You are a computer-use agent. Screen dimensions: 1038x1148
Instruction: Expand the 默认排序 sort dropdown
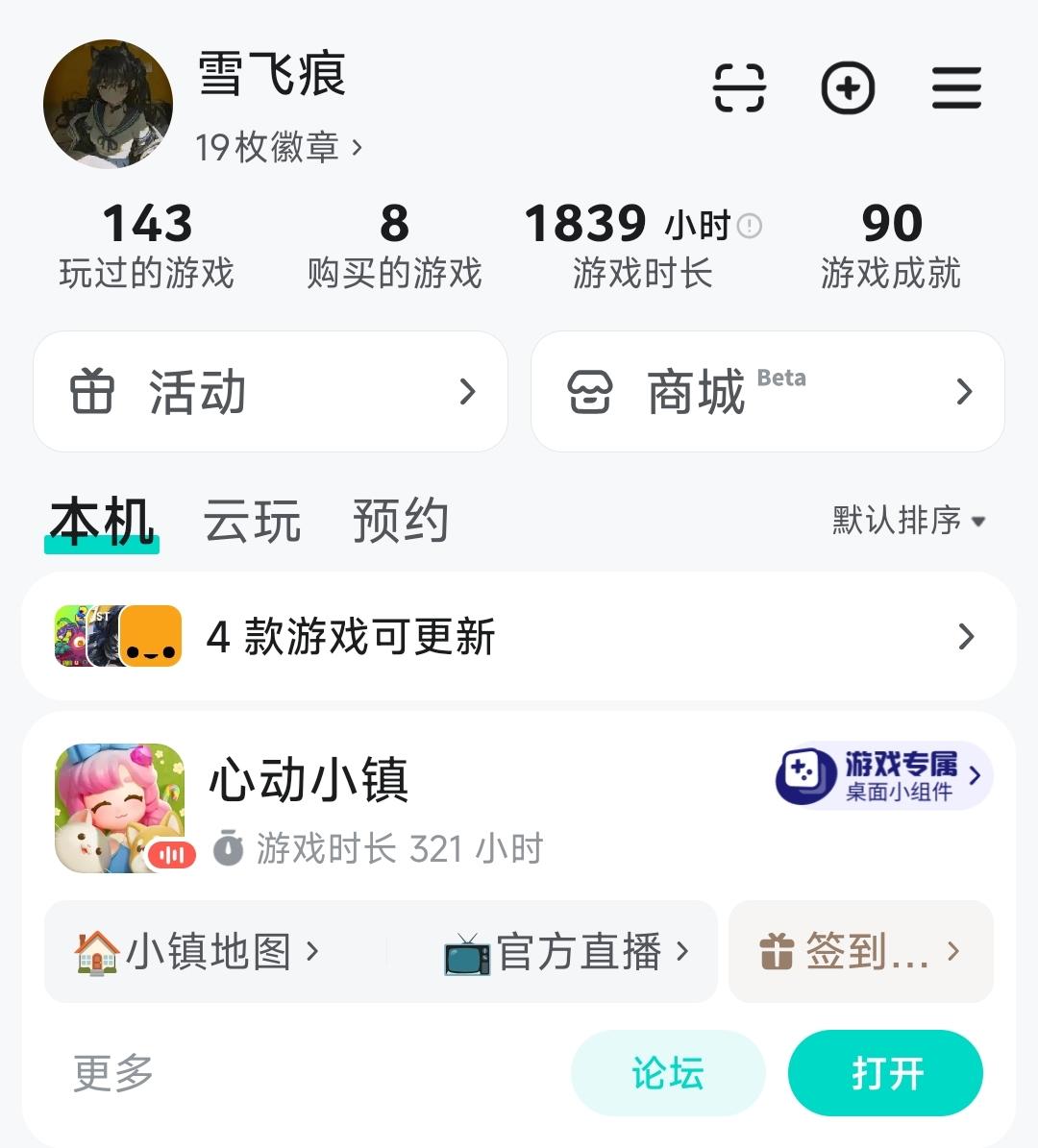[908, 521]
